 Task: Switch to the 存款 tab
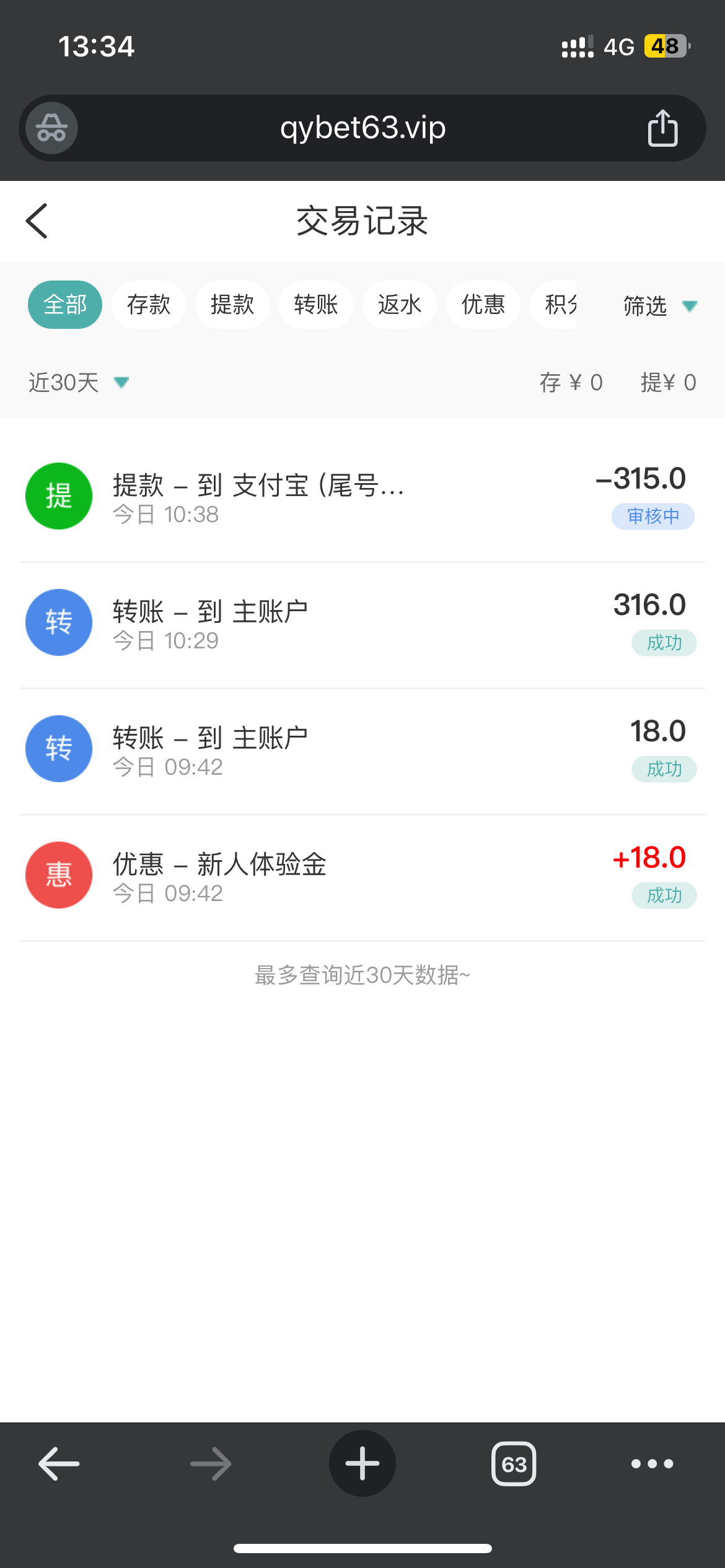(149, 305)
